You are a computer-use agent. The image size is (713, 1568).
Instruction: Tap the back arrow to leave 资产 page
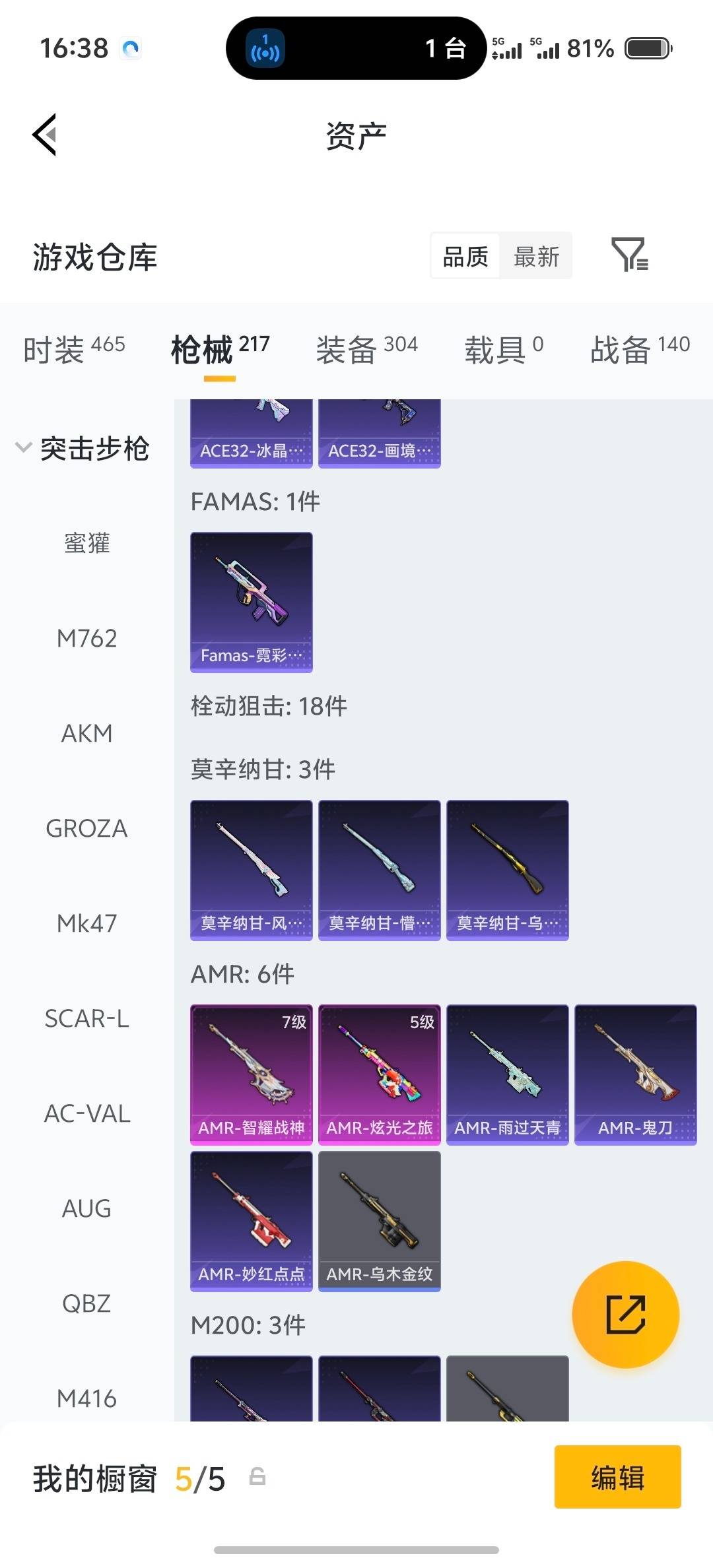click(x=44, y=134)
